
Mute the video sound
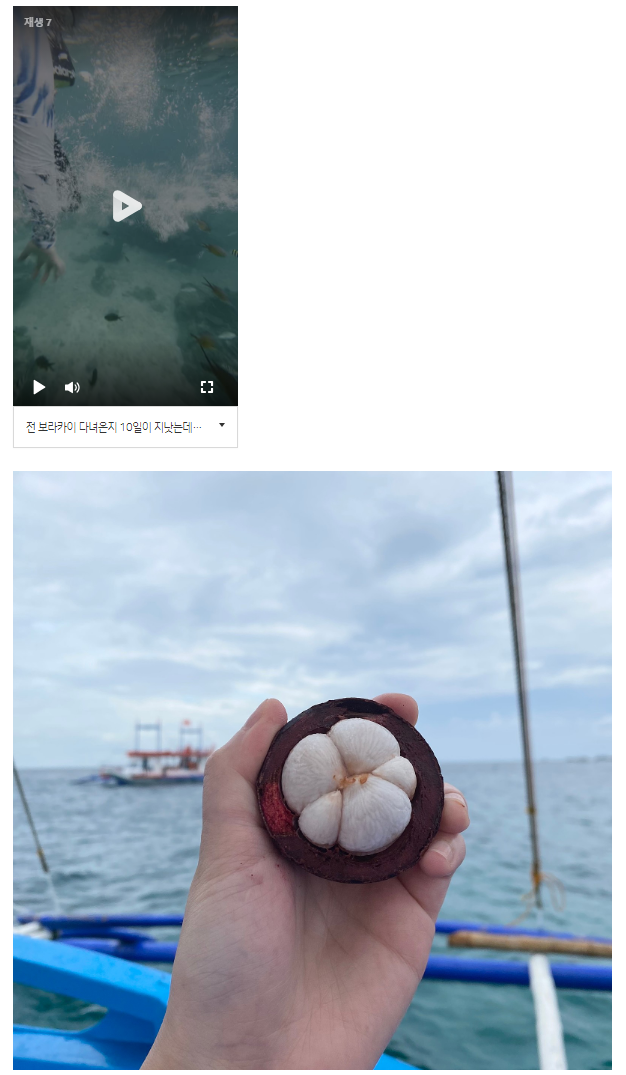click(x=72, y=387)
